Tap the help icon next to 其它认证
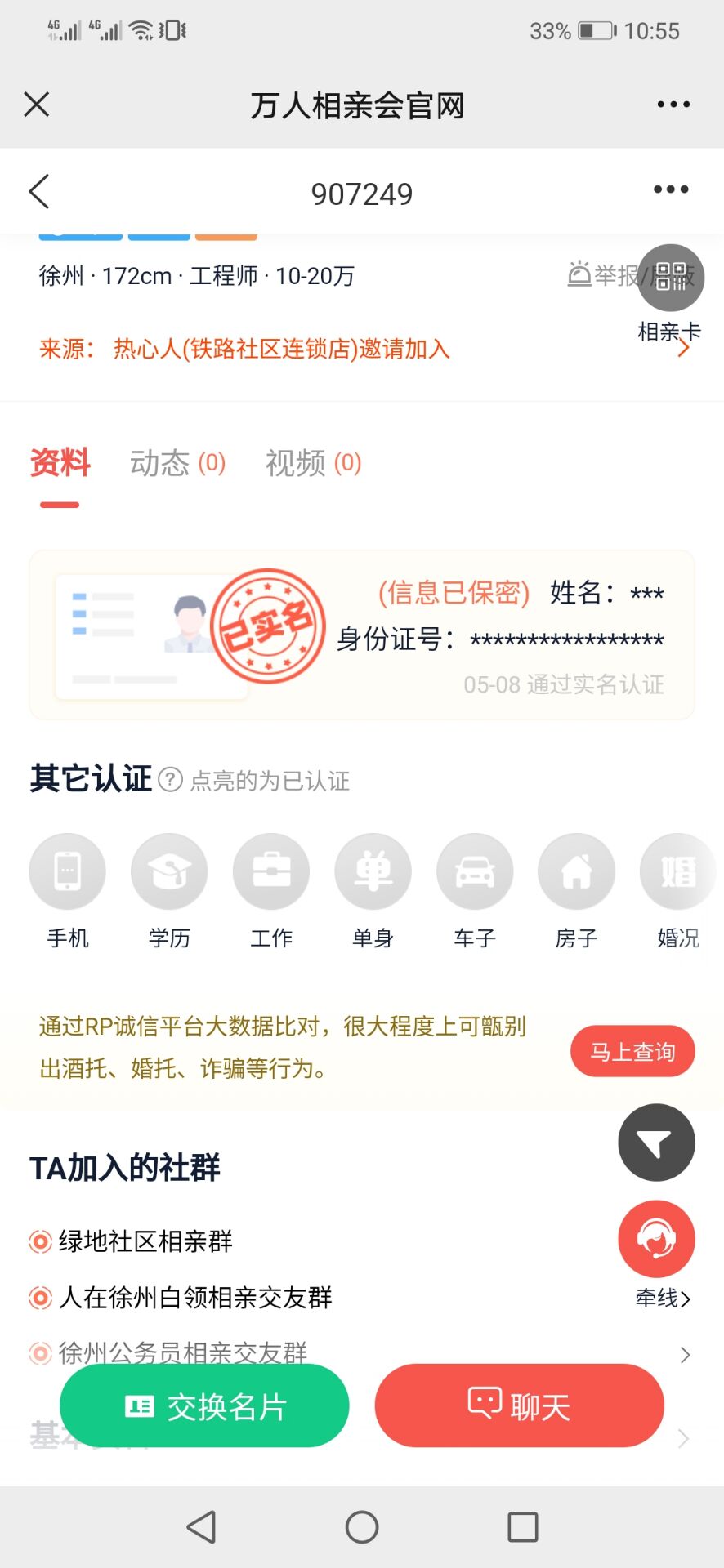The image size is (724, 1568). [170, 780]
